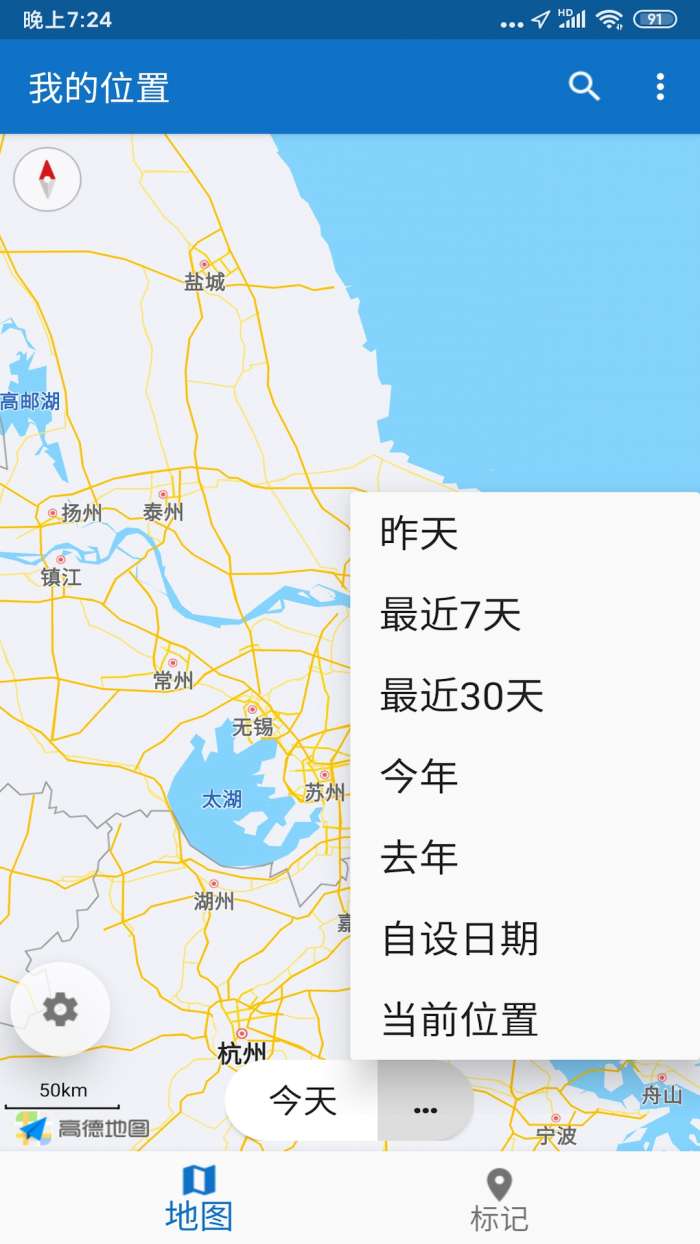Switch to the 地图 tab
The width and height of the screenshot is (700, 1244).
pyautogui.click(x=199, y=1200)
